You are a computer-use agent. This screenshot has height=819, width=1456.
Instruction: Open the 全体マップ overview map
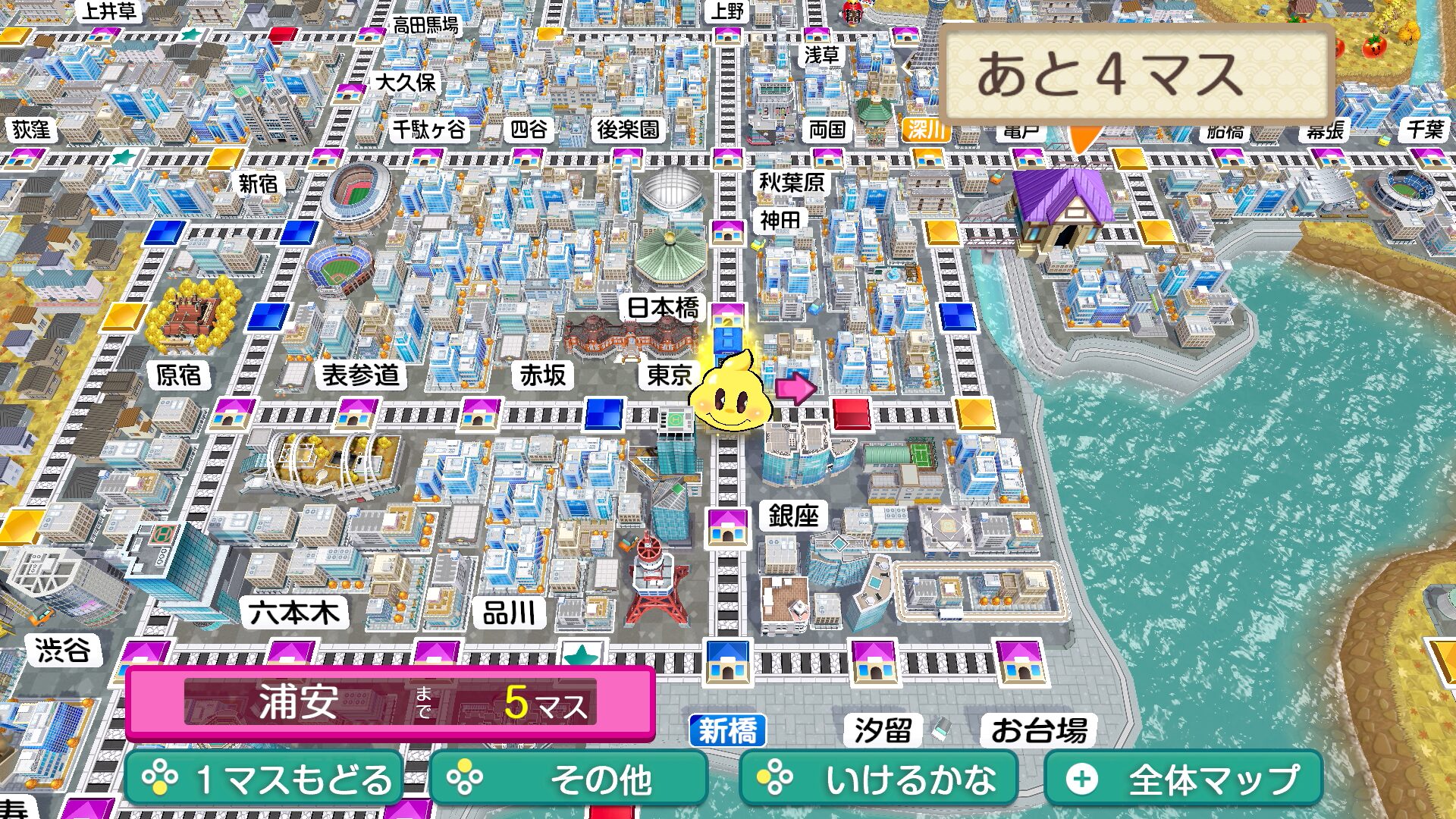tap(1183, 779)
